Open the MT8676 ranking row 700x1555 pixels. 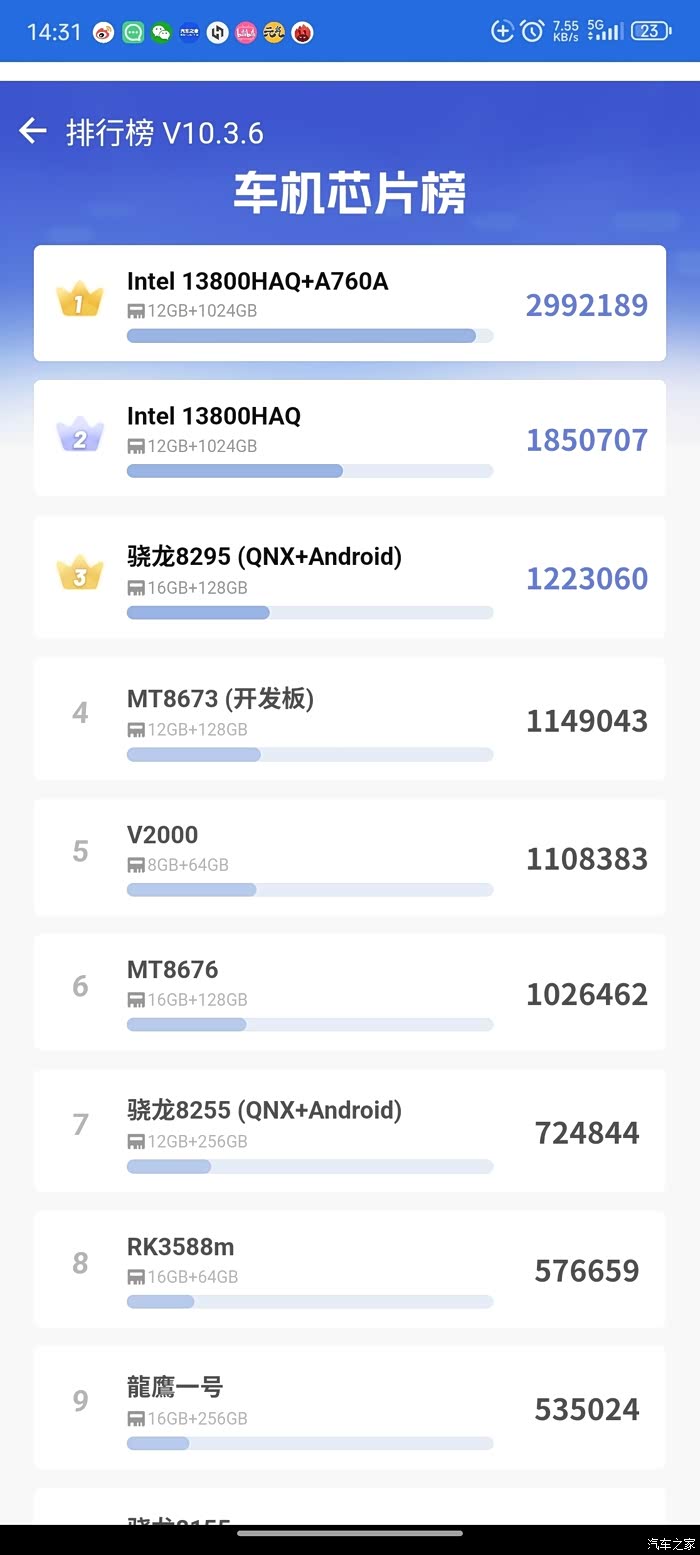click(350, 992)
